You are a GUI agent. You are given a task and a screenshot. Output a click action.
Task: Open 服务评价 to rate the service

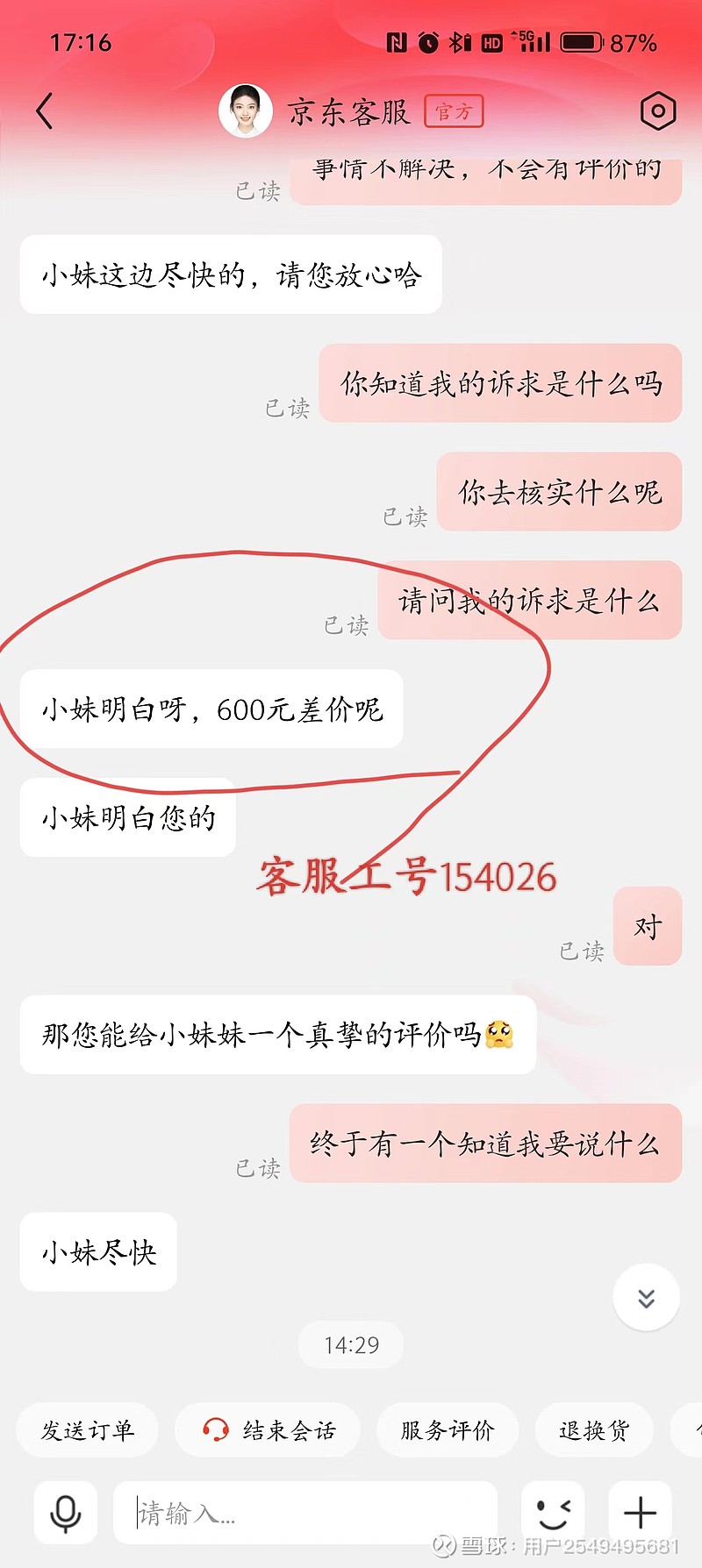448,1430
